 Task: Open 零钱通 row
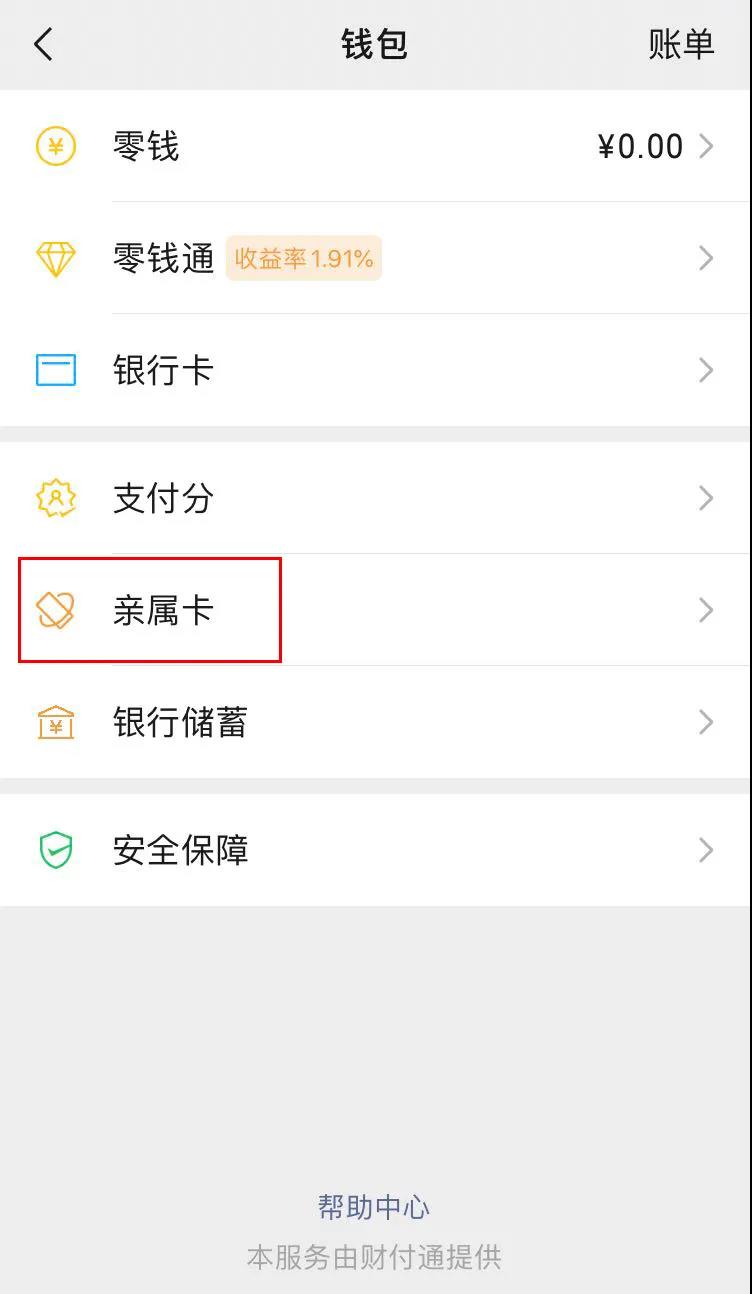click(375, 259)
